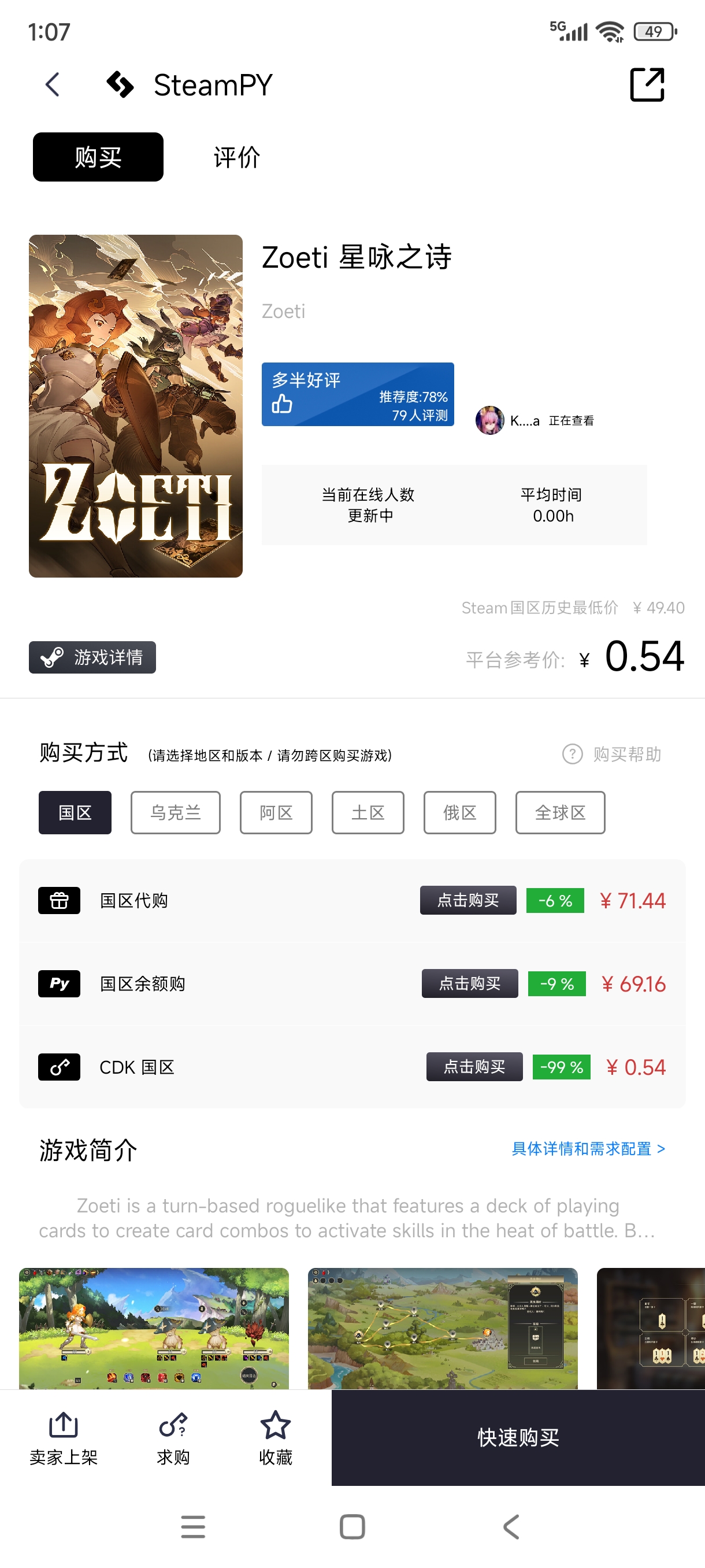705x1568 pixels.
Task: Select the 俄区 region option
Action: pos(459,812)
